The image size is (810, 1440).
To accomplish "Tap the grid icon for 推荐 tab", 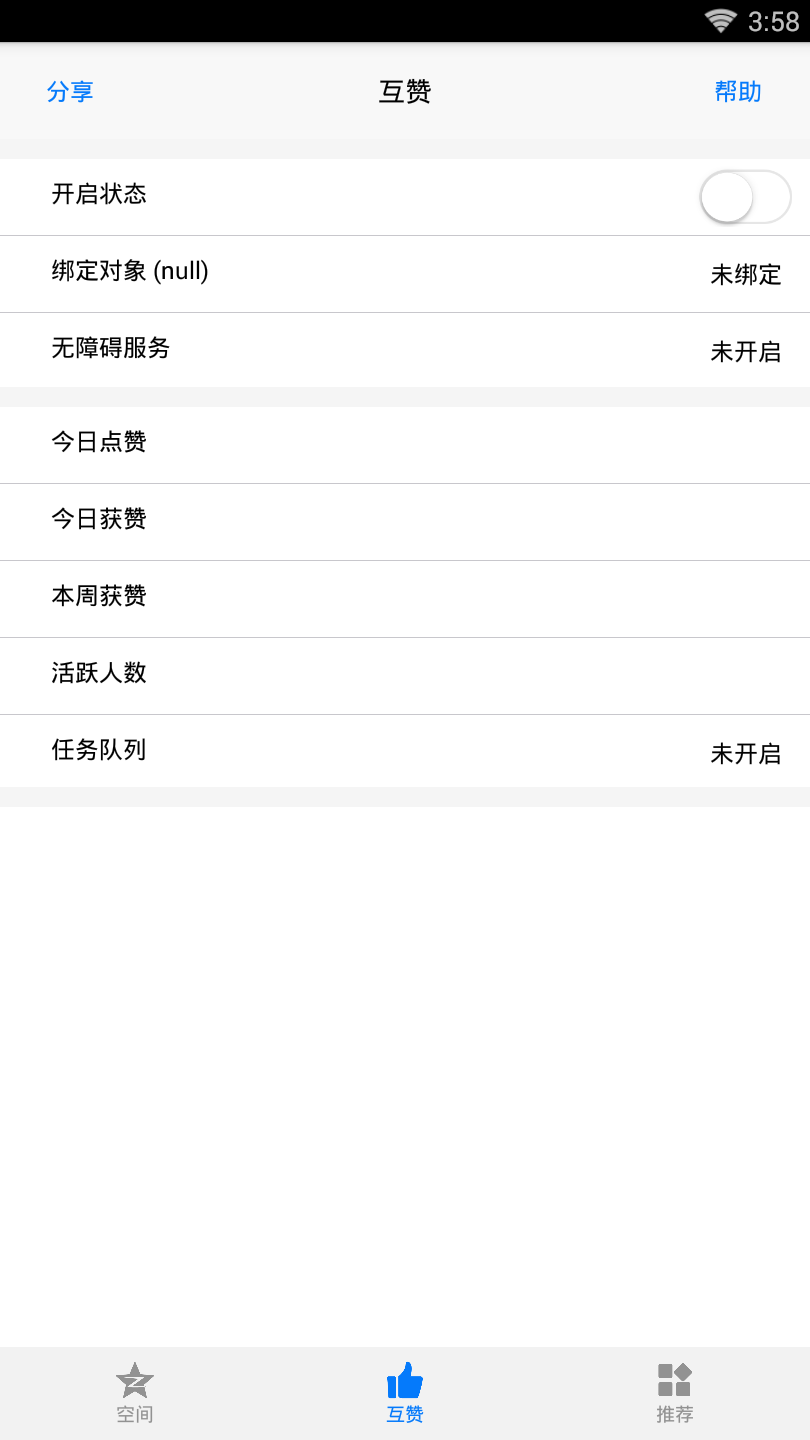I will click(x=675, y=1378).
